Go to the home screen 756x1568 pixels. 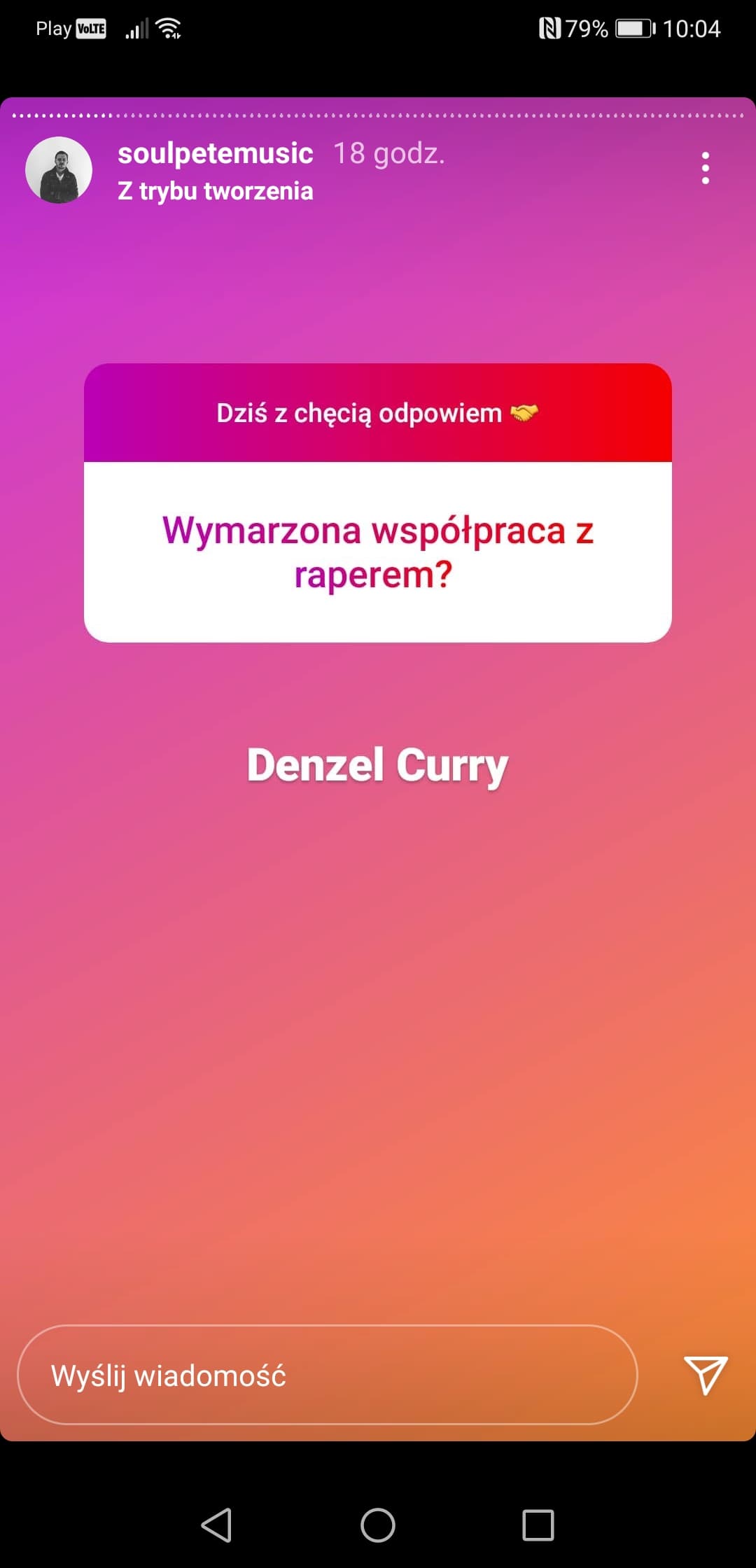[x=378, y=1525]
